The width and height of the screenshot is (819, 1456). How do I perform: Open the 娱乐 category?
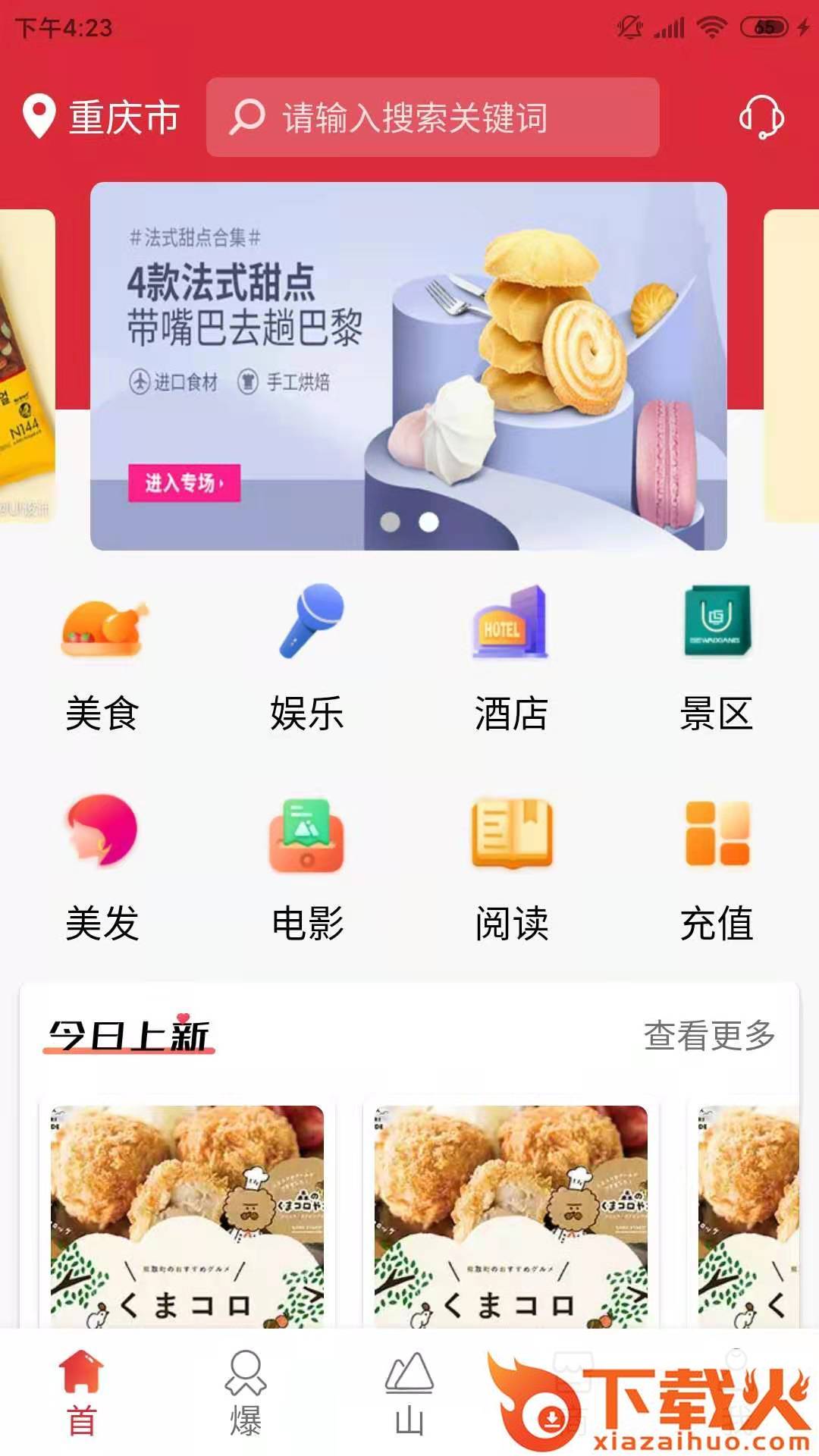coord(307,658)
